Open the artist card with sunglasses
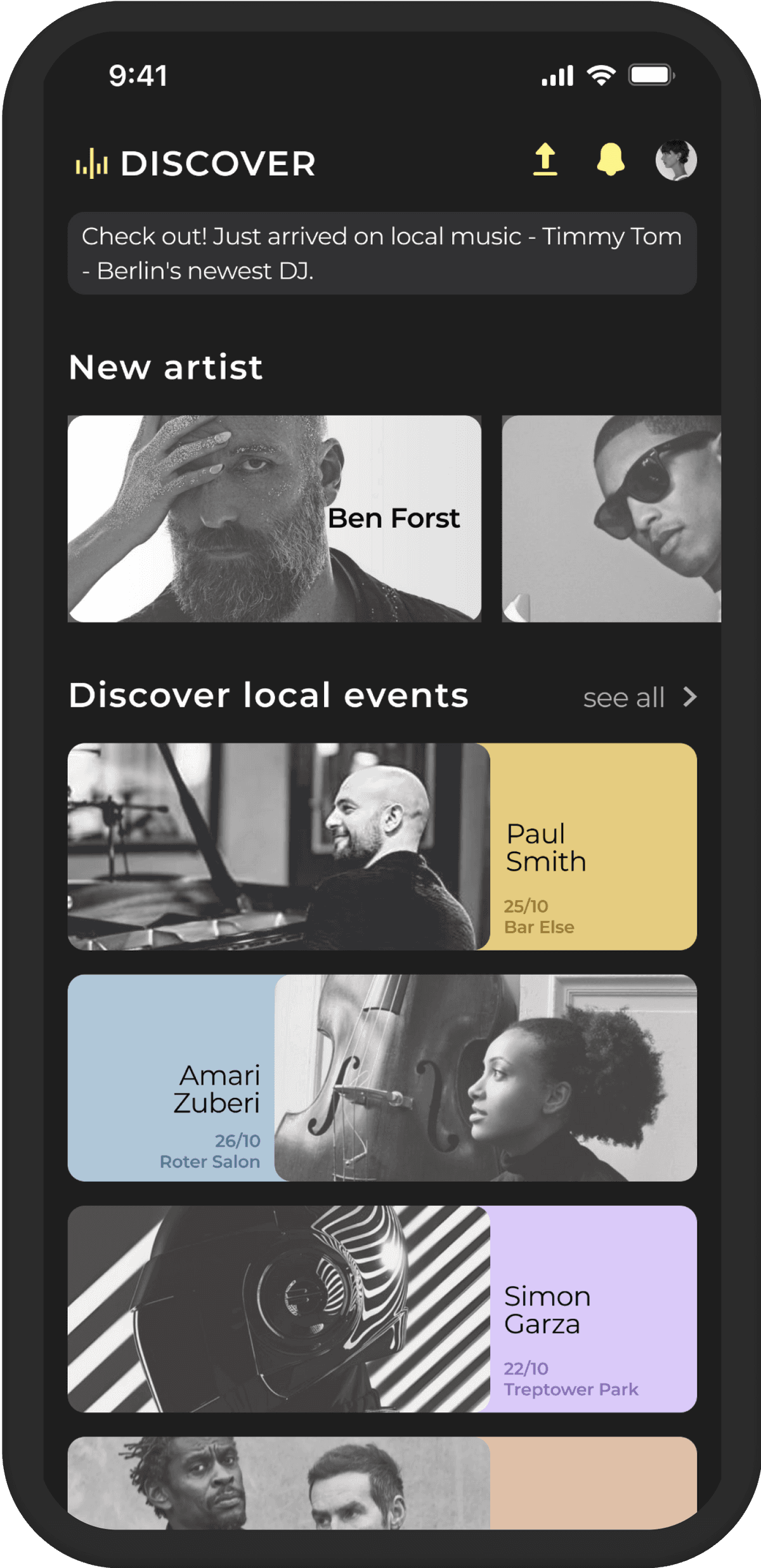Screen dimensions: 761x1568 pyautogui.click(x=611, y=518)
